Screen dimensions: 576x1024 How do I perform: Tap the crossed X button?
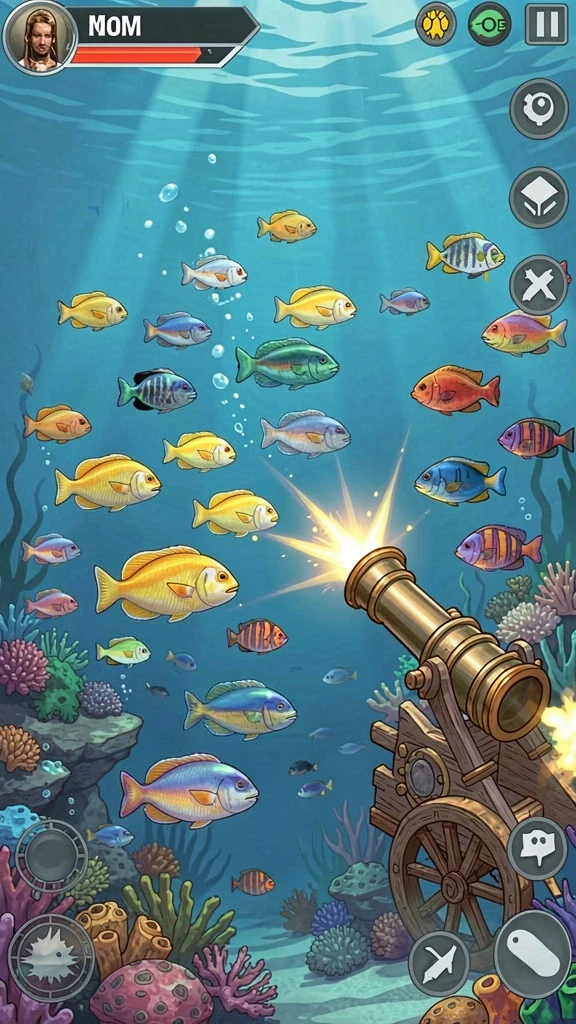click(539, 285)
